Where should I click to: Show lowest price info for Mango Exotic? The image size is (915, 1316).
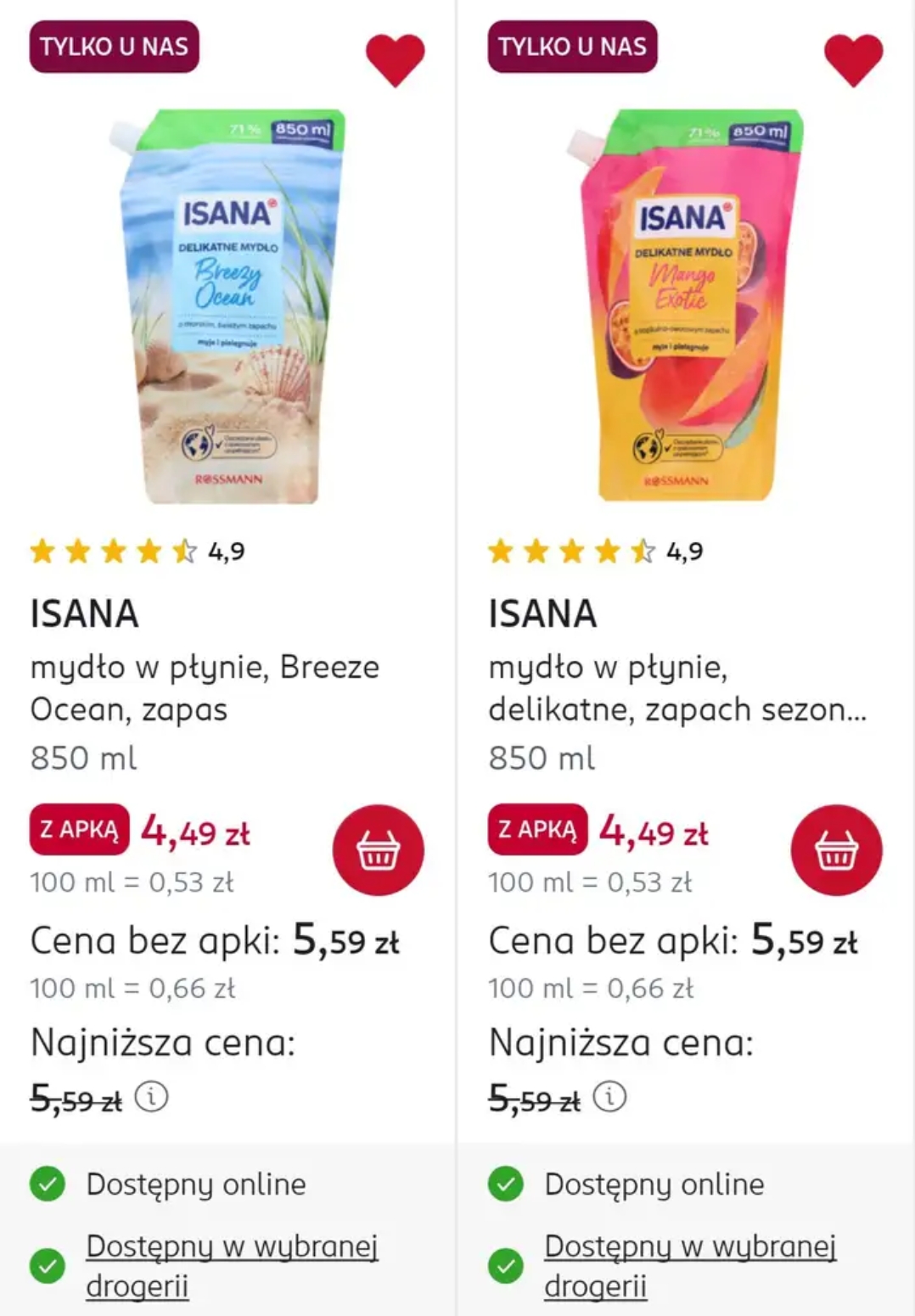tap(609, 1097)
